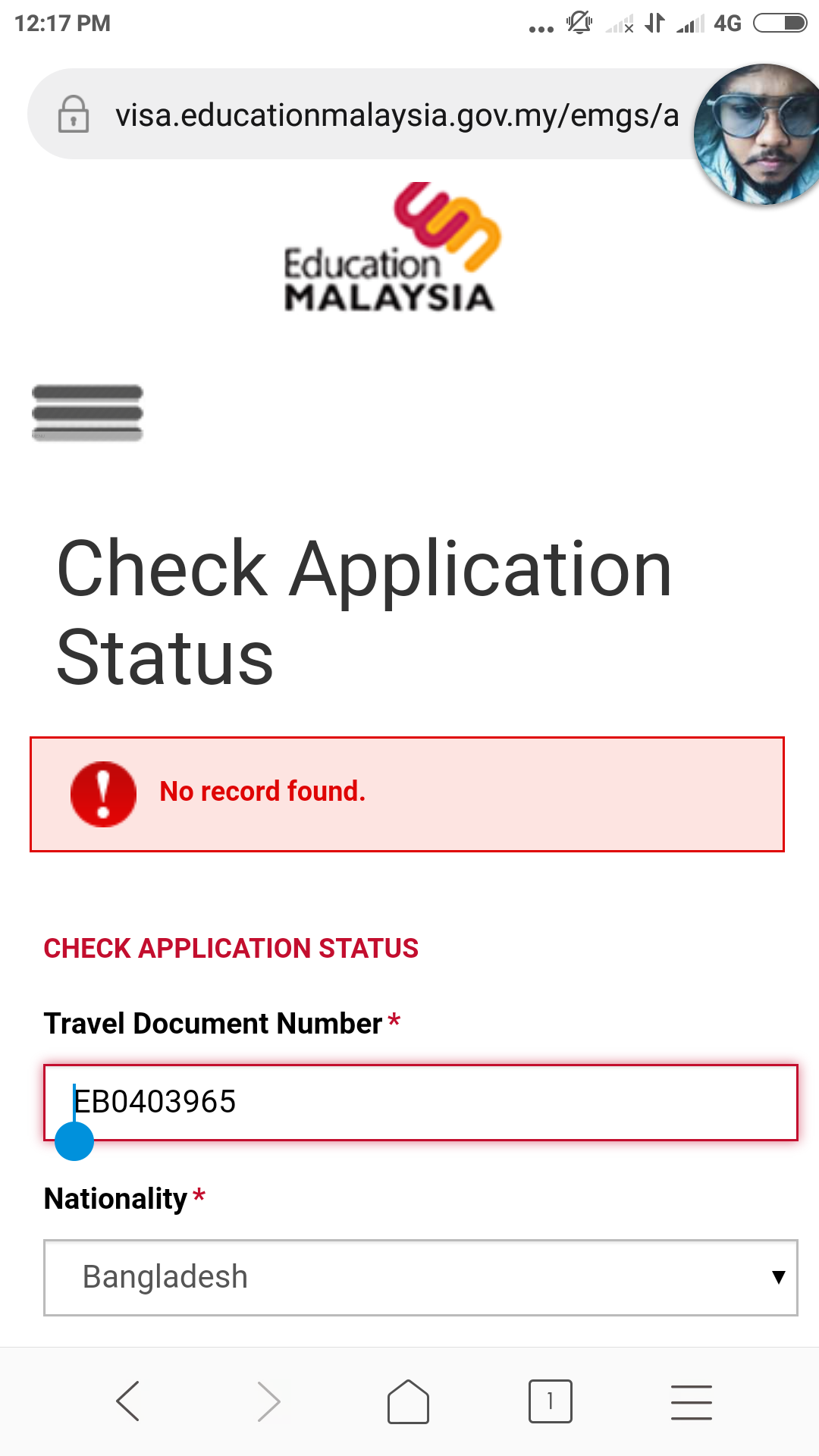
Task: Open the browser tabs switcher
Action: (550, 1401)
